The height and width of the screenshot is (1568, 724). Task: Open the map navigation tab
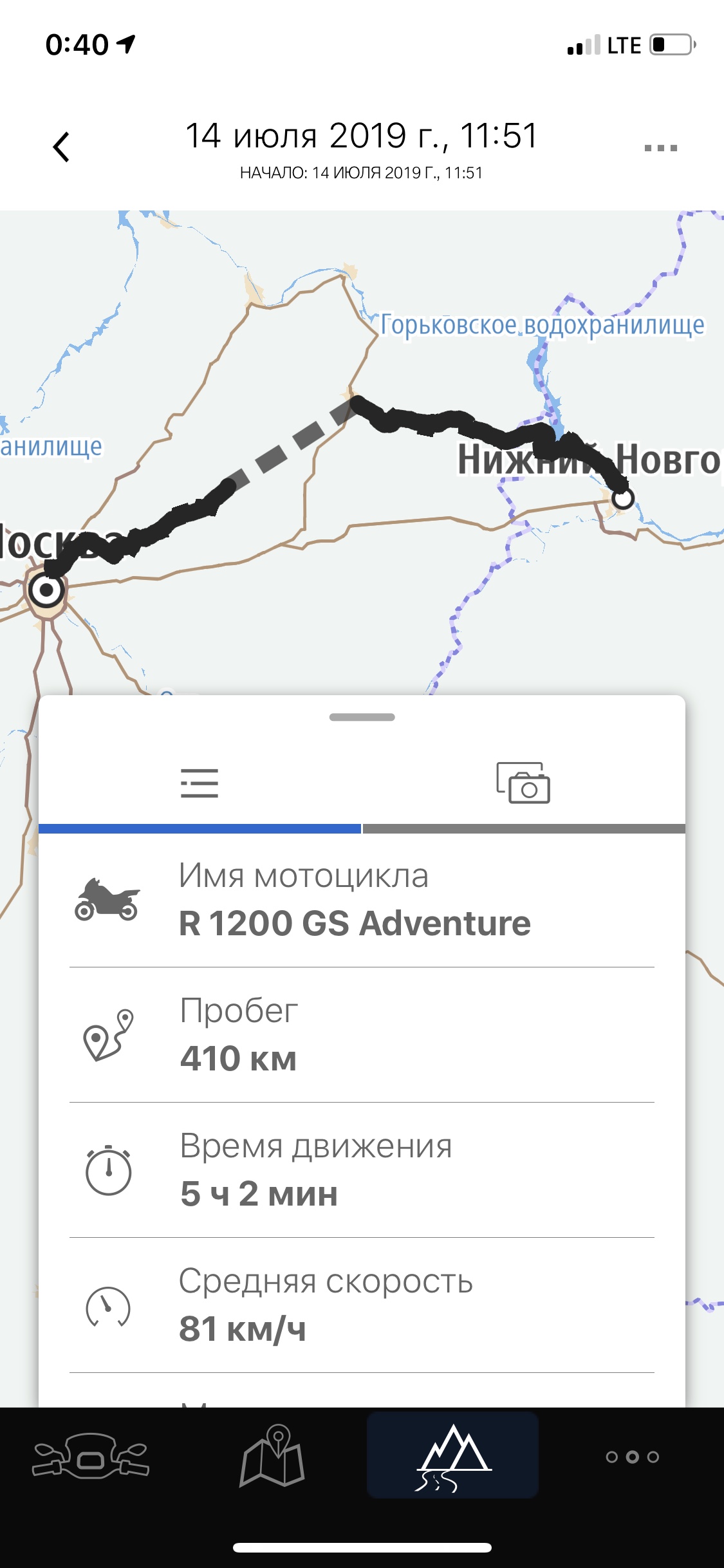click(x=272, y=1455)
